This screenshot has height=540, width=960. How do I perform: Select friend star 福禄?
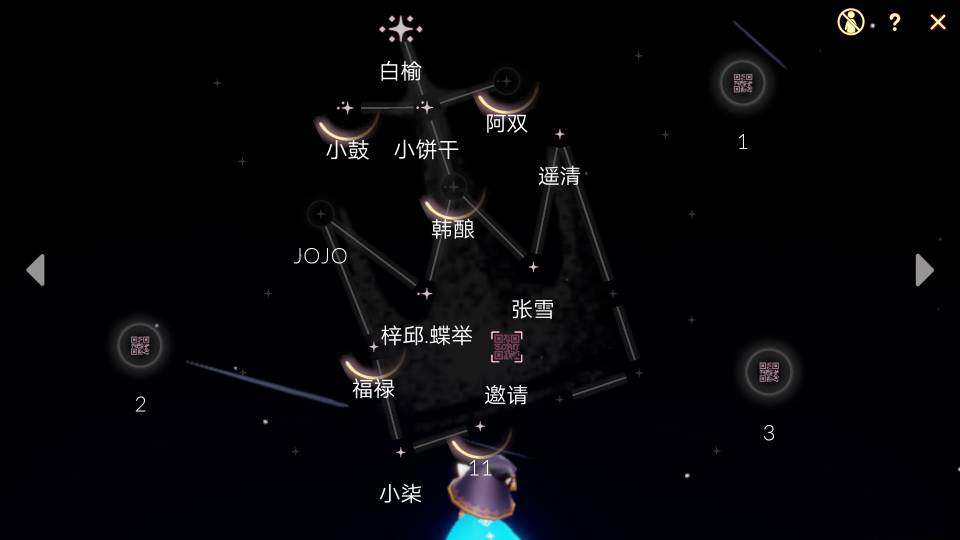coord(373,348)
